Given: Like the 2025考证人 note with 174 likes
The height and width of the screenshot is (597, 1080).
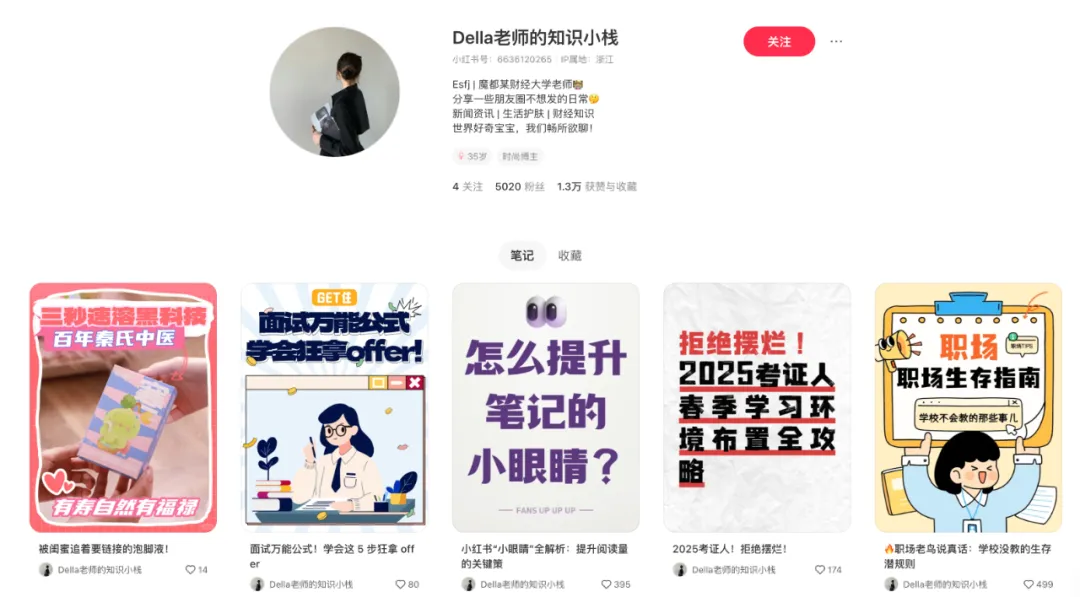Looking at the screenshot, I should [821, 570].
